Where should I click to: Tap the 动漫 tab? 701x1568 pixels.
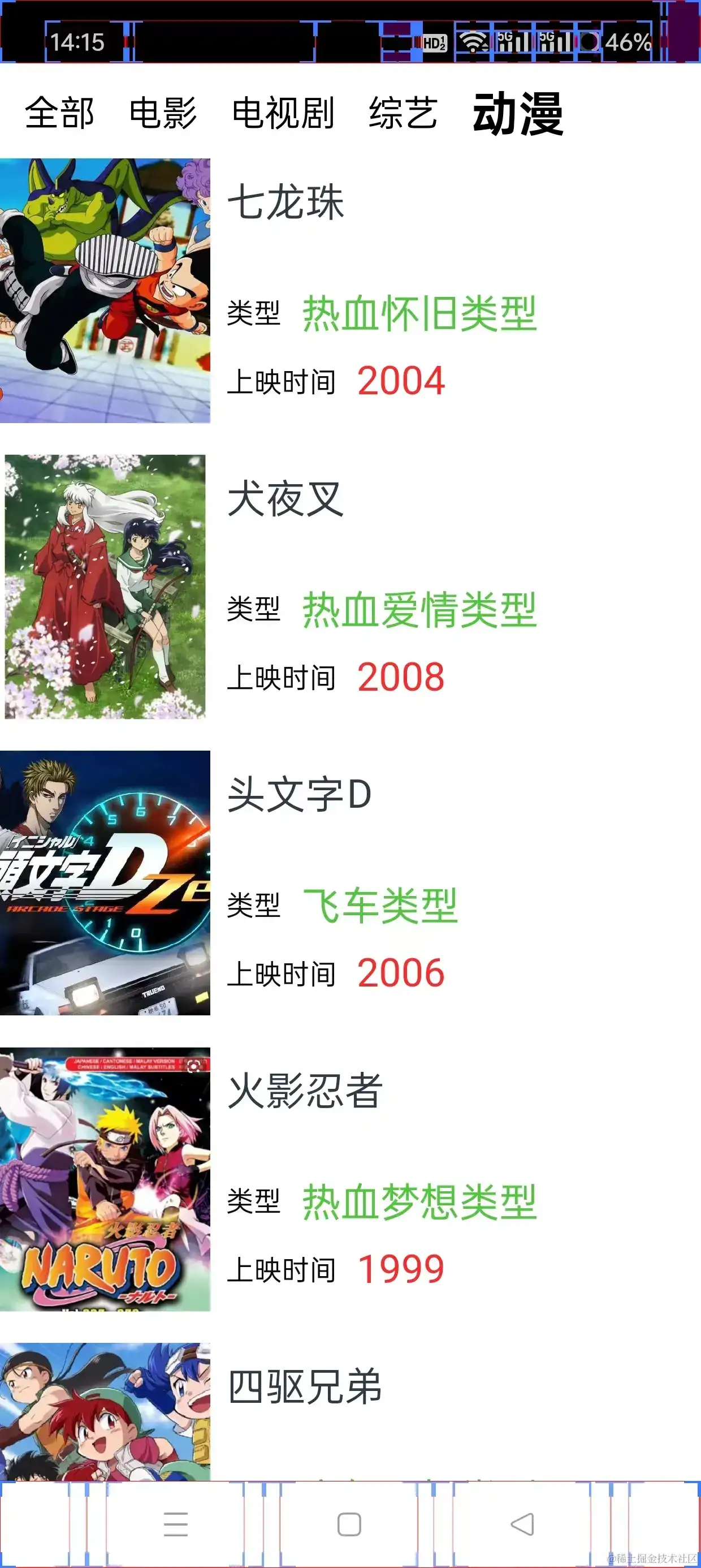tap(518, 113)
